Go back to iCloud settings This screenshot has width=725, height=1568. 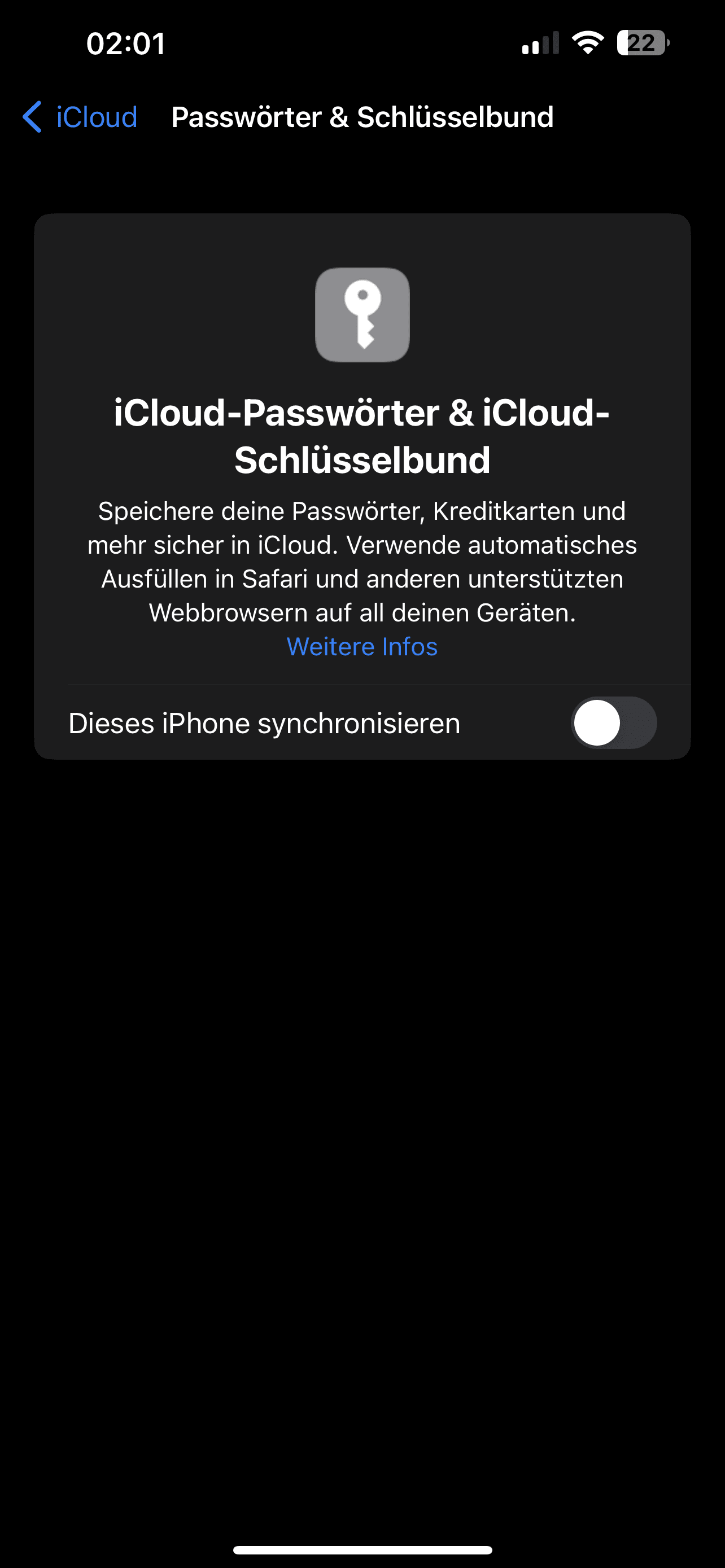pyautogui.click(x=80, y=117)
